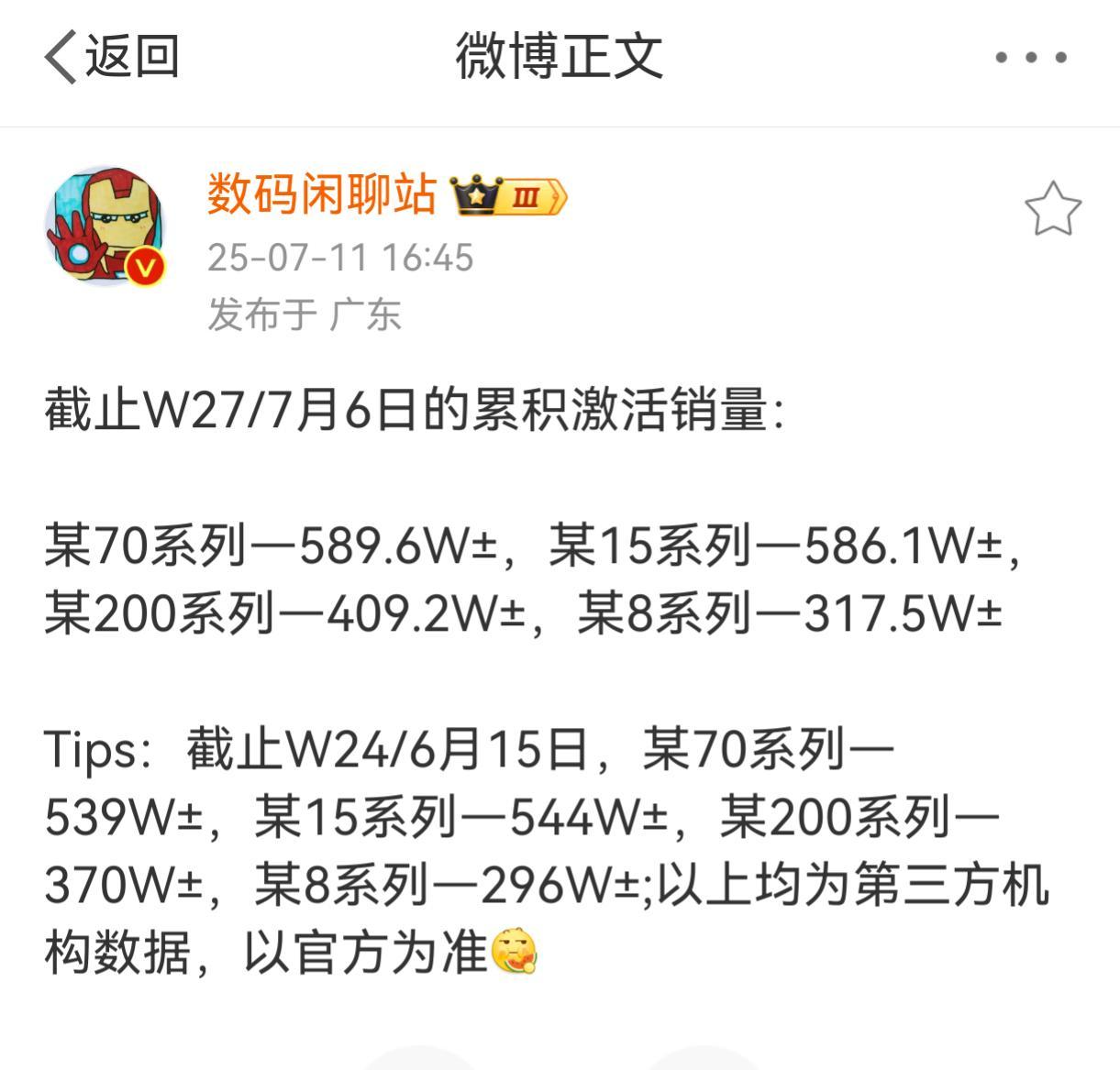Open the three-dot overflow menu
Screen dimensions: 1120x1070
[x=1031, y=57]
